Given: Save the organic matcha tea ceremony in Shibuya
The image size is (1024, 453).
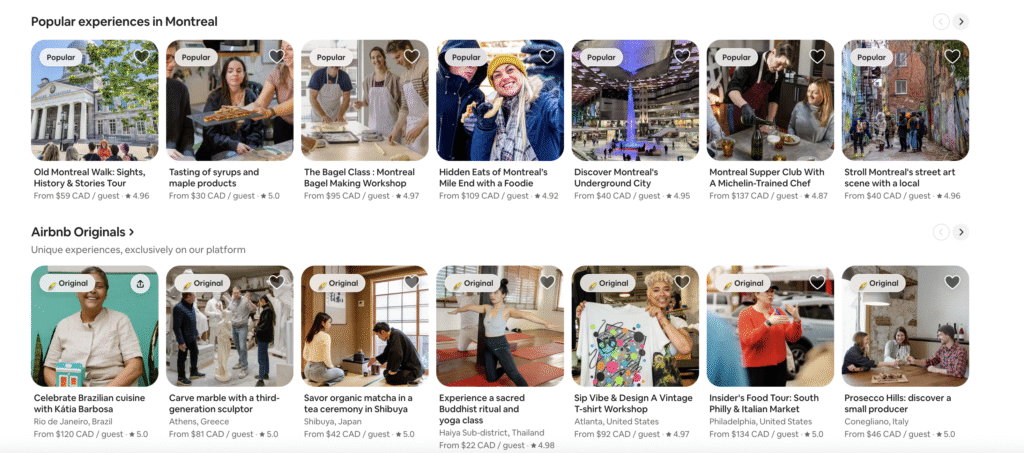Looking at the screenshot, I should (x=411, y=283).
